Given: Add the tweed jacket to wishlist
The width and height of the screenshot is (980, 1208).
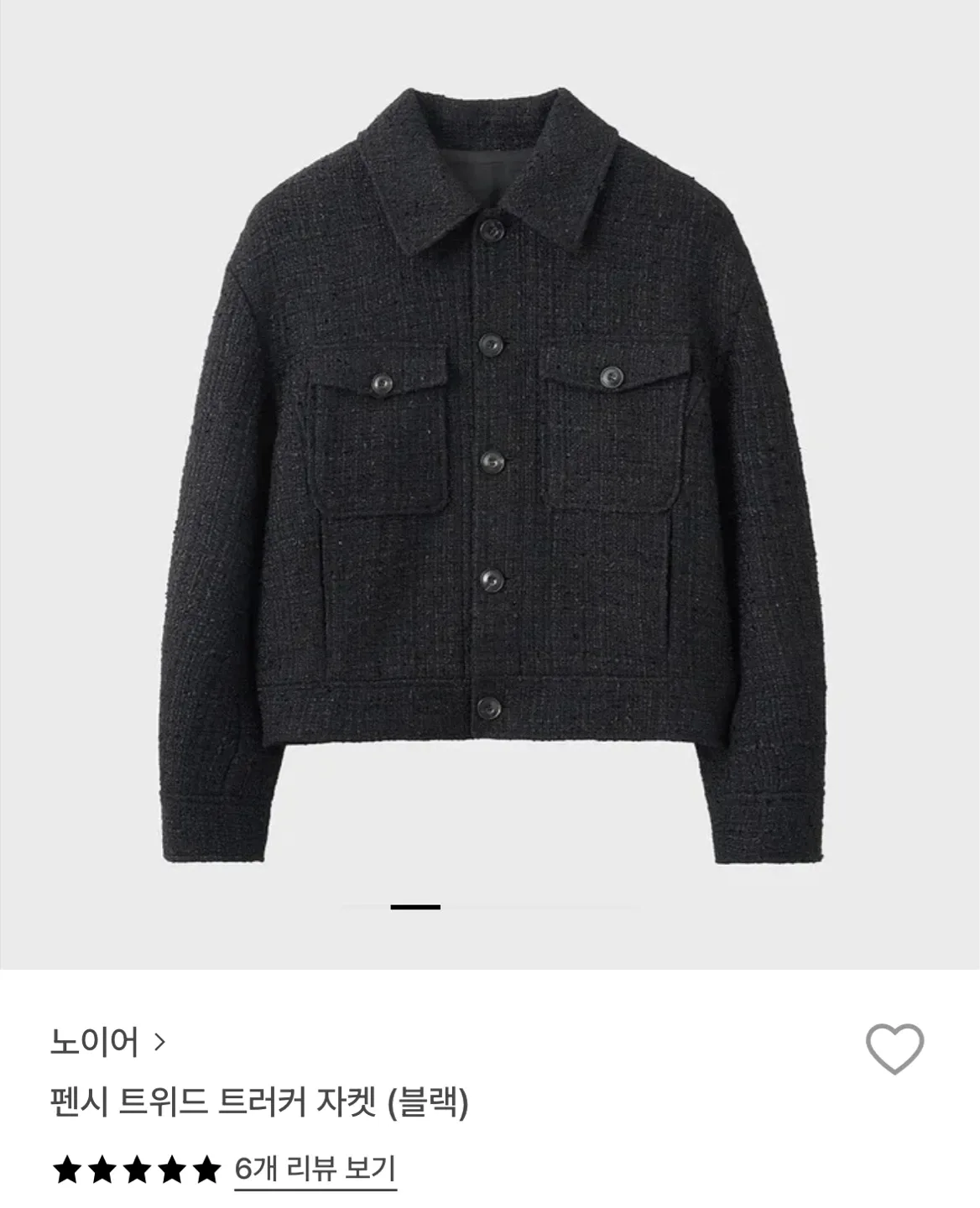Looking at the screenshot, I should (894, 1049).
